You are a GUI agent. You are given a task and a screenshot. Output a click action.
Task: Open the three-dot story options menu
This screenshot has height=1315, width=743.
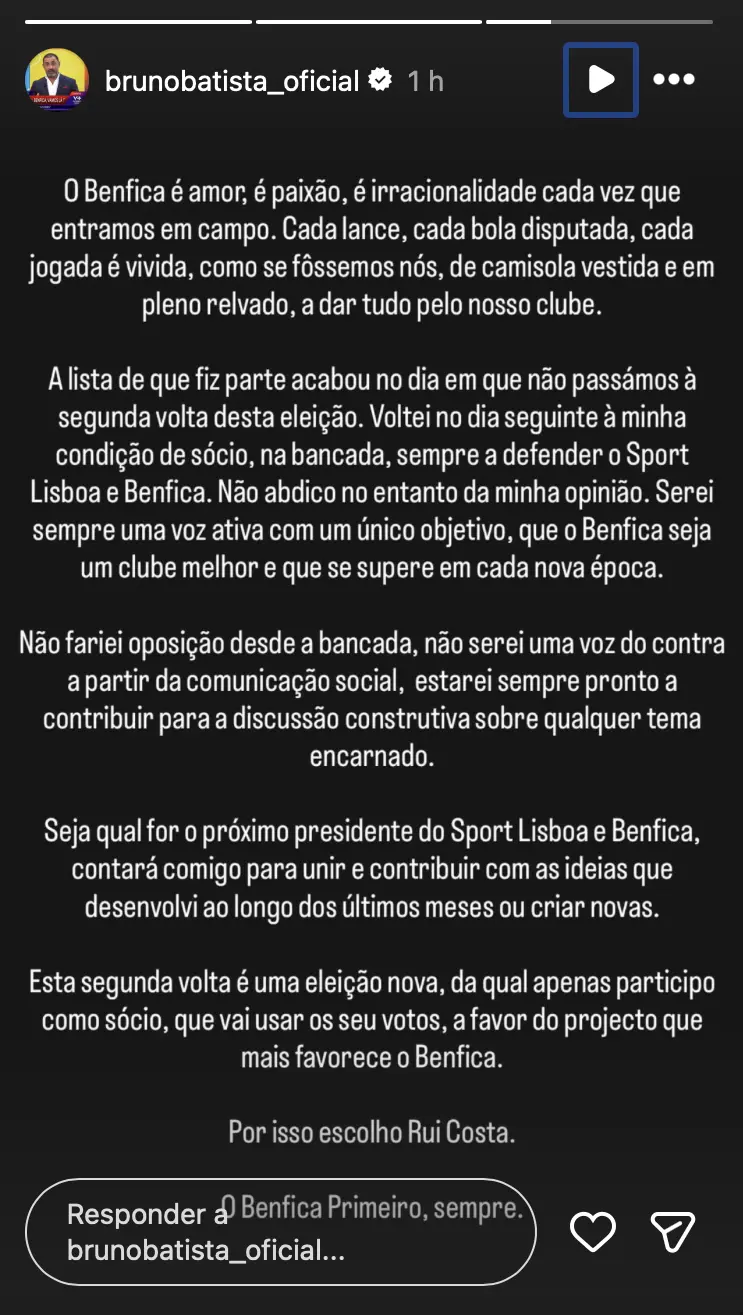(674, 80)
